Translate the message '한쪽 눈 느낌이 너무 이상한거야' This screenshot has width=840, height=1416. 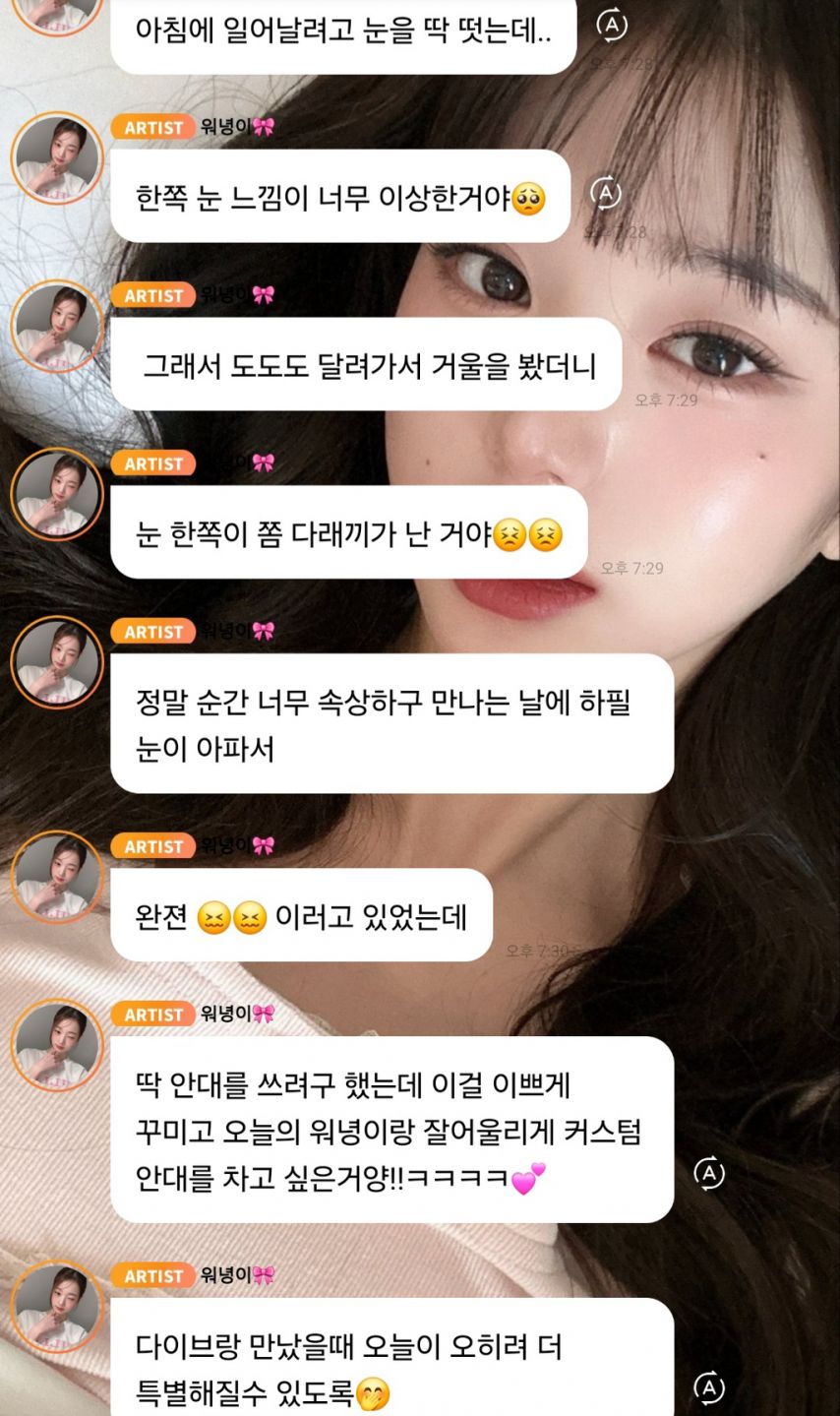pyautogui.click(x=606, y=193)
